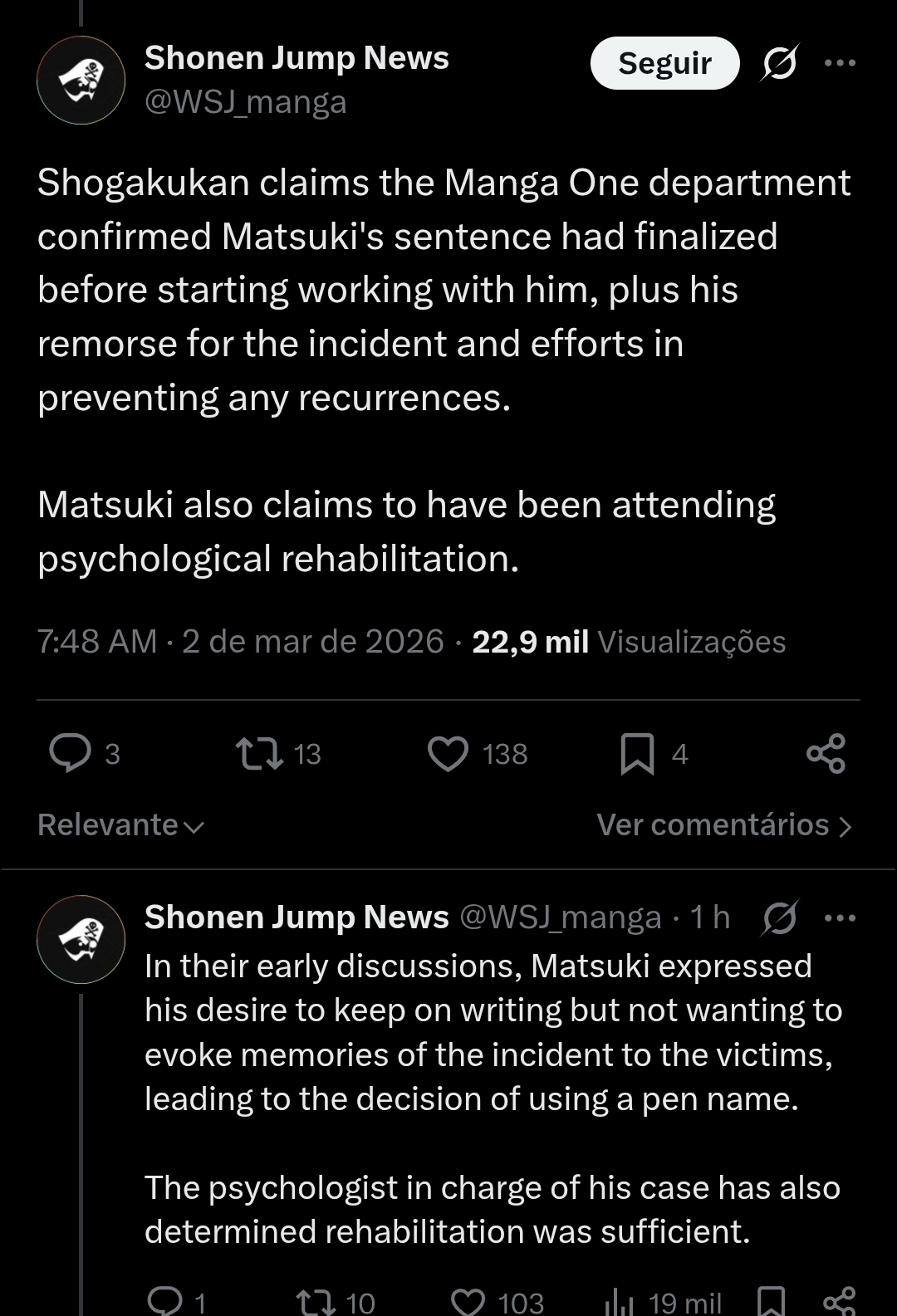This screenshot has width=897, height=1316.
Task: Repost the main post with 13 reposts
Action: tap(259, 754)
